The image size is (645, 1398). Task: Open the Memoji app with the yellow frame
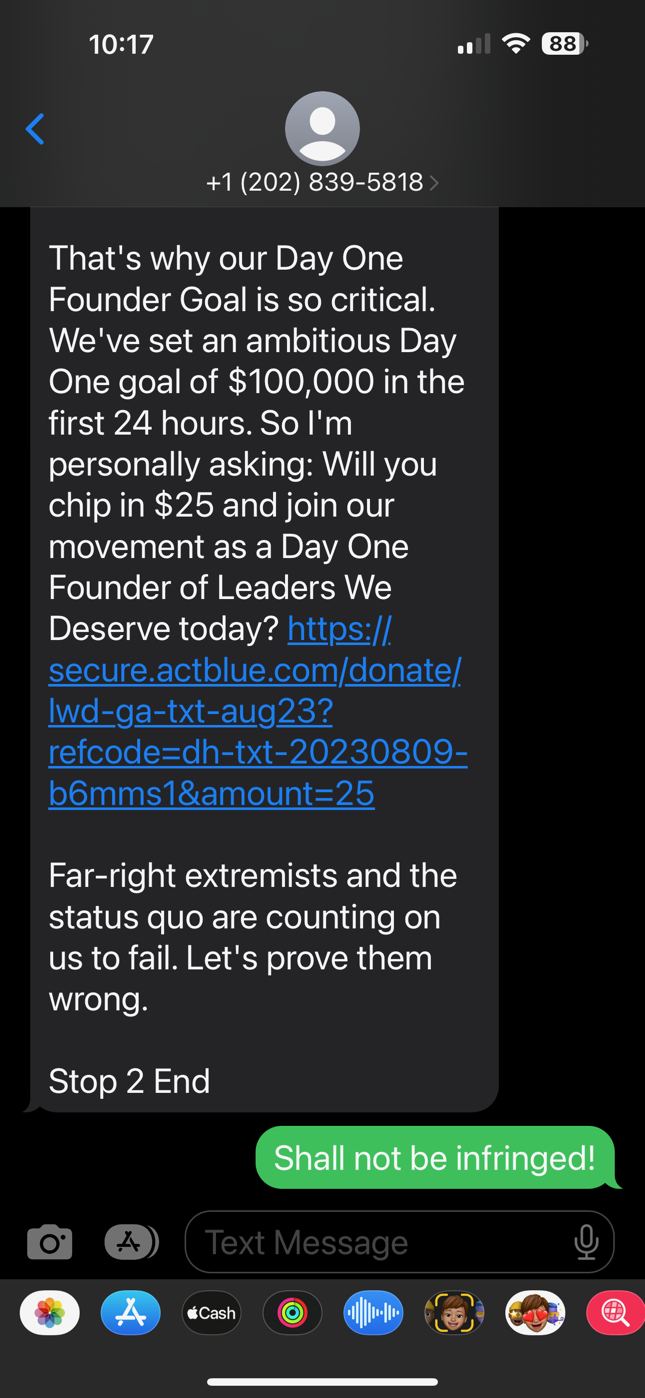(454, 1313)
